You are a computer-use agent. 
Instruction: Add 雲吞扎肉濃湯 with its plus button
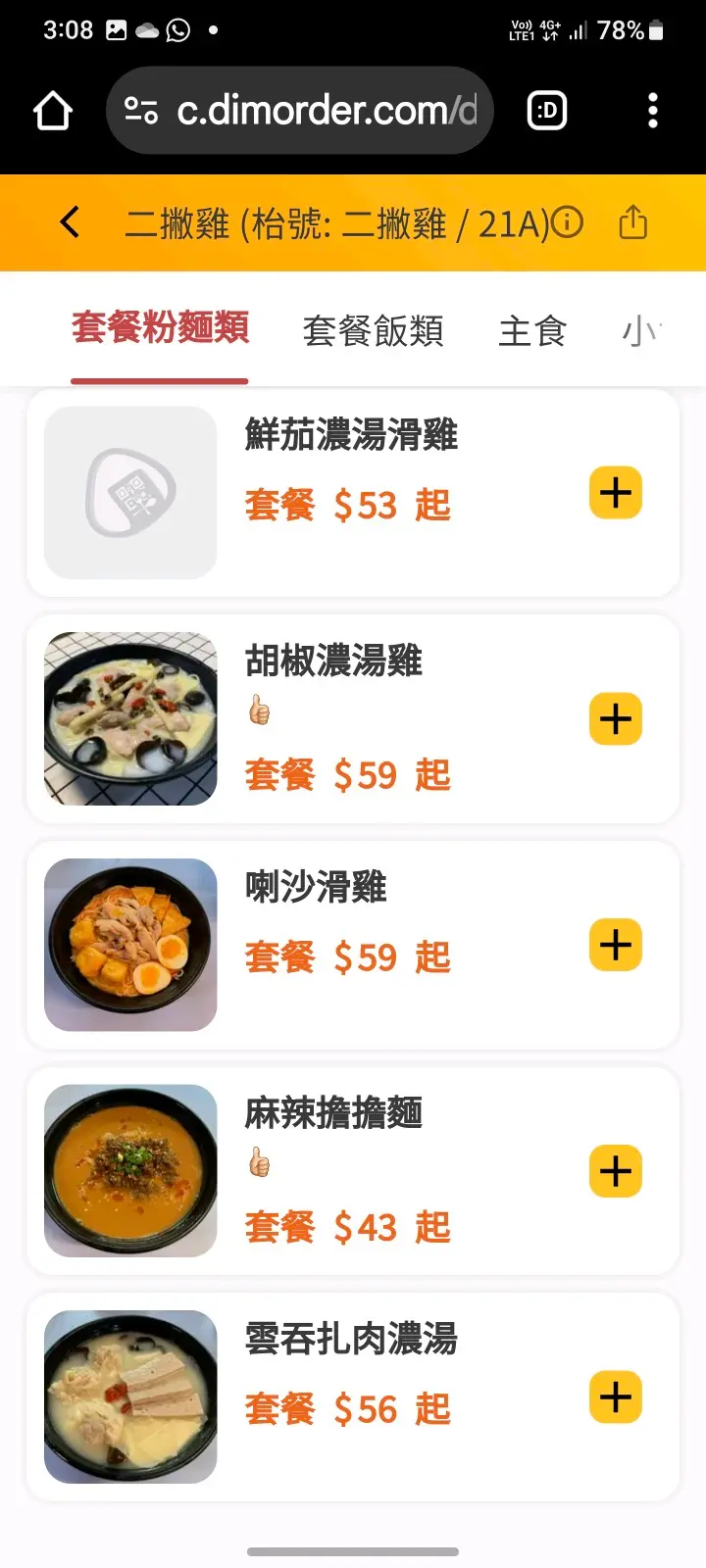point(616,1397)
